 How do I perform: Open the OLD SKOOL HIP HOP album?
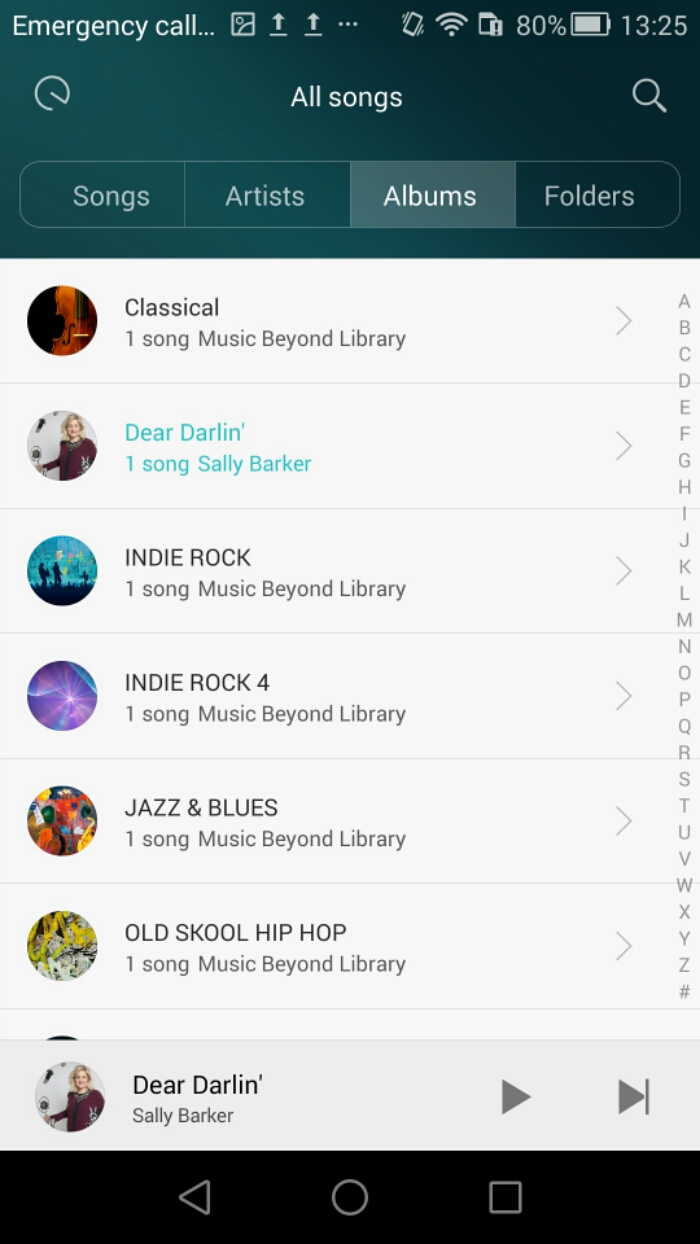click(x=330, y=946)
